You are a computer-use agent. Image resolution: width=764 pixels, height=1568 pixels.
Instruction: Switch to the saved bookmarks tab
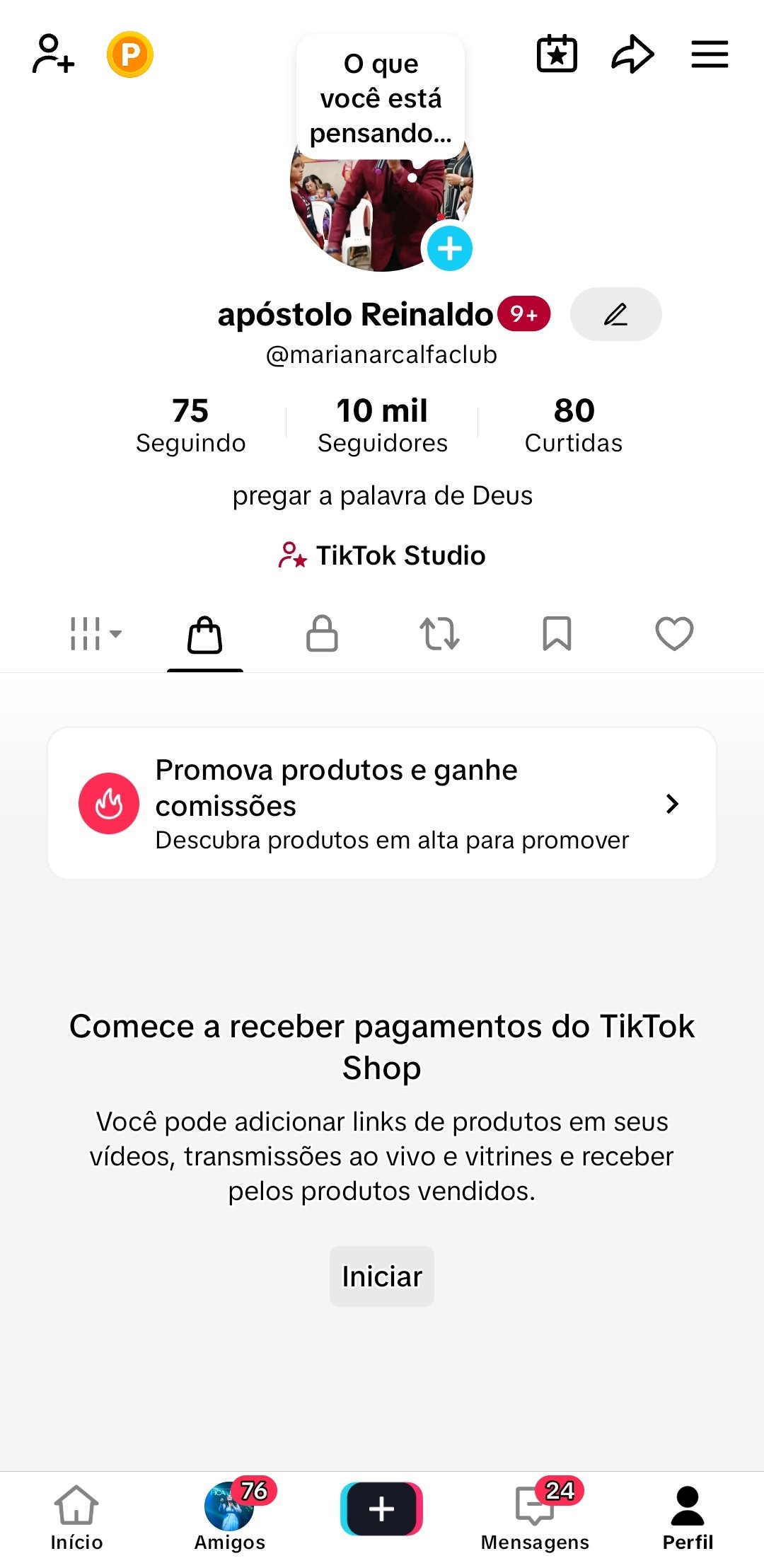coord(557,633)
